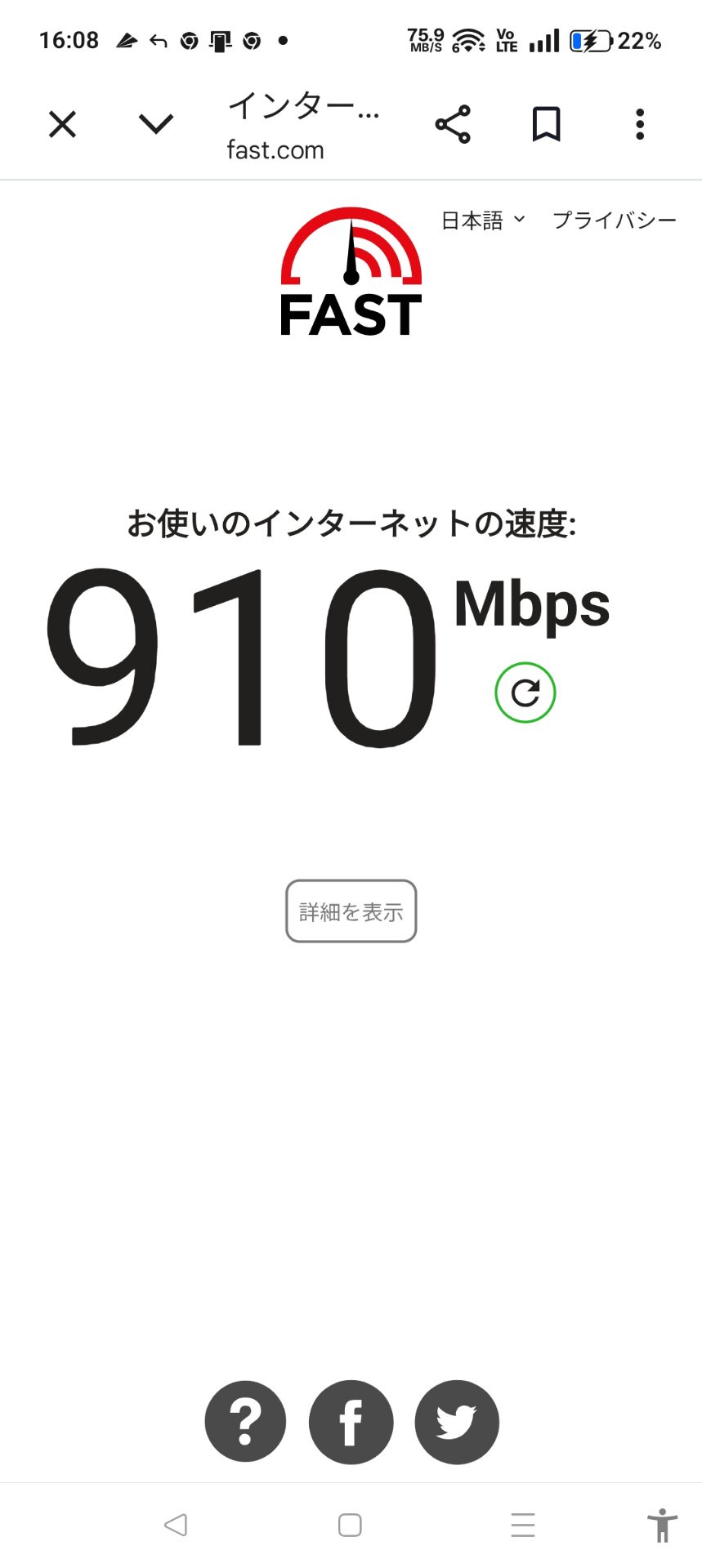The width and height of the screenshot is (702, 1568).
Task: Close the in-app browser tab
Action: (62, 125)
